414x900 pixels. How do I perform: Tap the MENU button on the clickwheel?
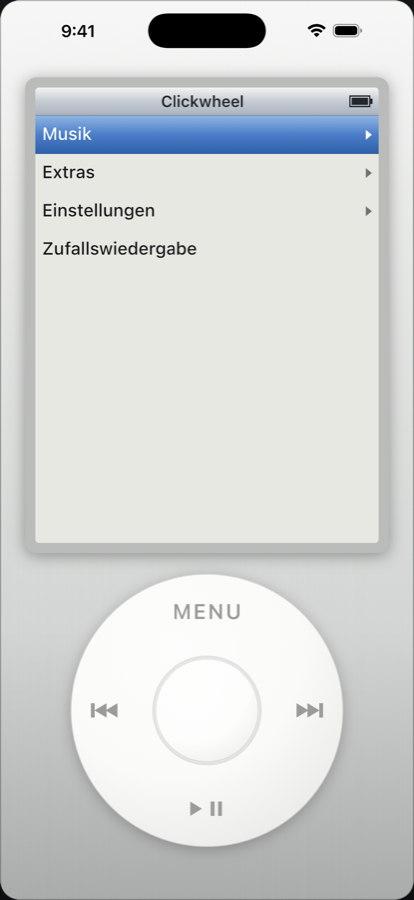tap(207, 612)
